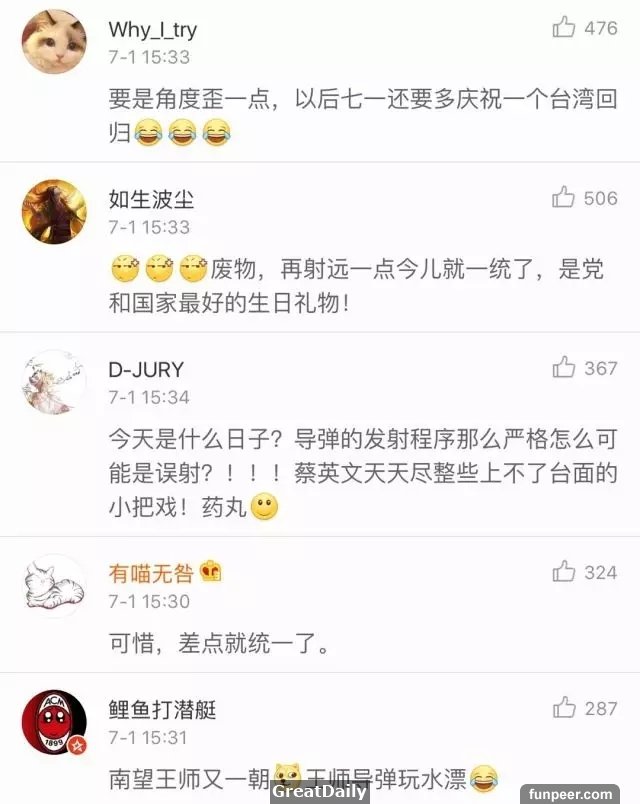Screen dimensions: 640x804
Task: Open the username link D-JURY
Action: click(x=148, y=369)
